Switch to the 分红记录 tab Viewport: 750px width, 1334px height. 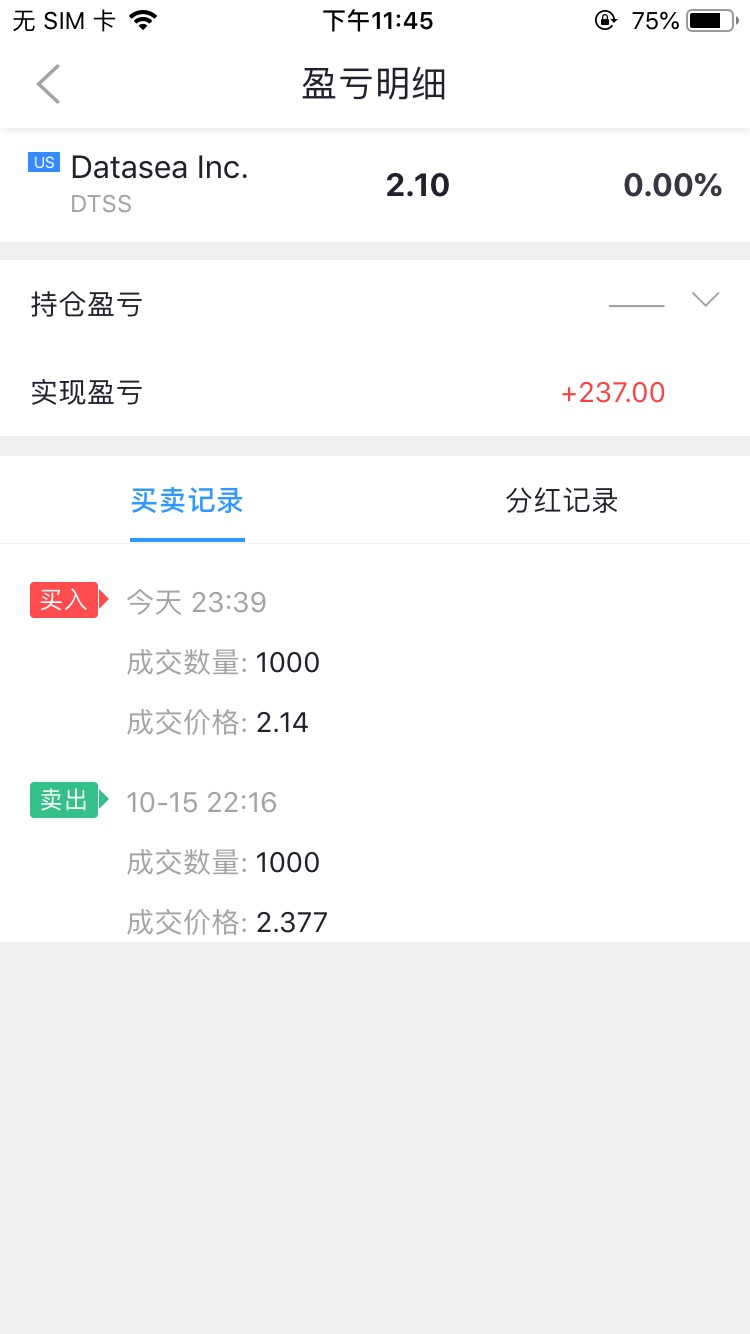pyautogui.click(x=562, y=501)
